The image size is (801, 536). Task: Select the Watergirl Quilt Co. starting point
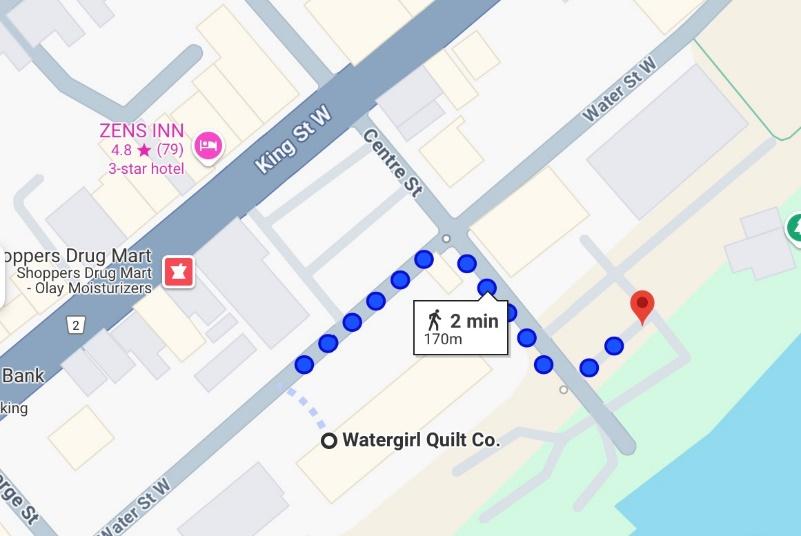[329, 441]
